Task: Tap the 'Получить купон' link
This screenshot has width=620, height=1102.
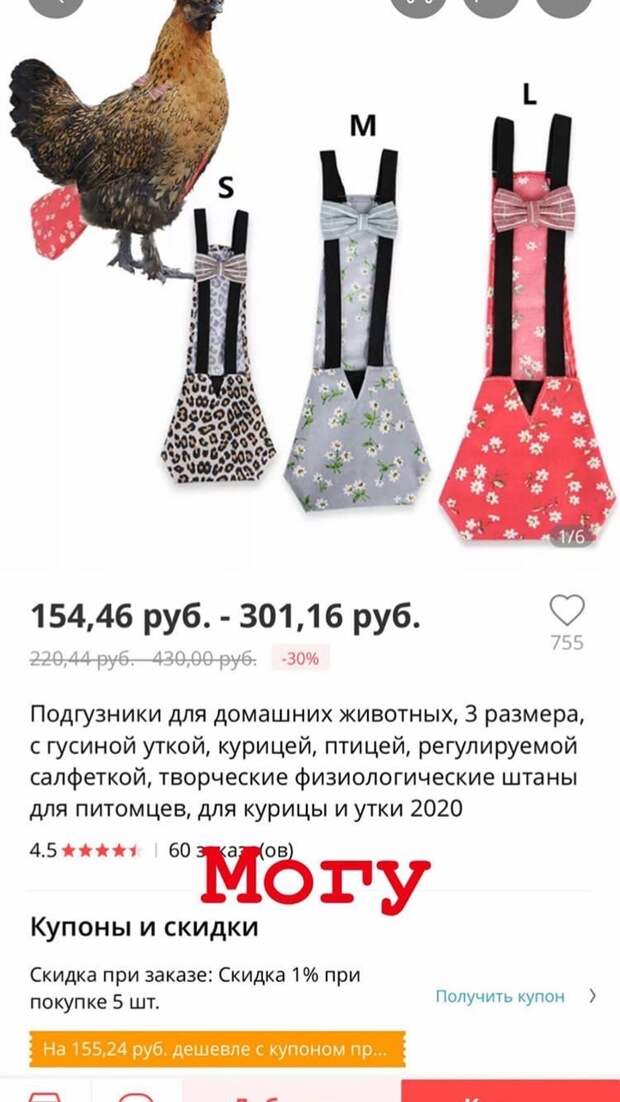Action: click(500, 996)
